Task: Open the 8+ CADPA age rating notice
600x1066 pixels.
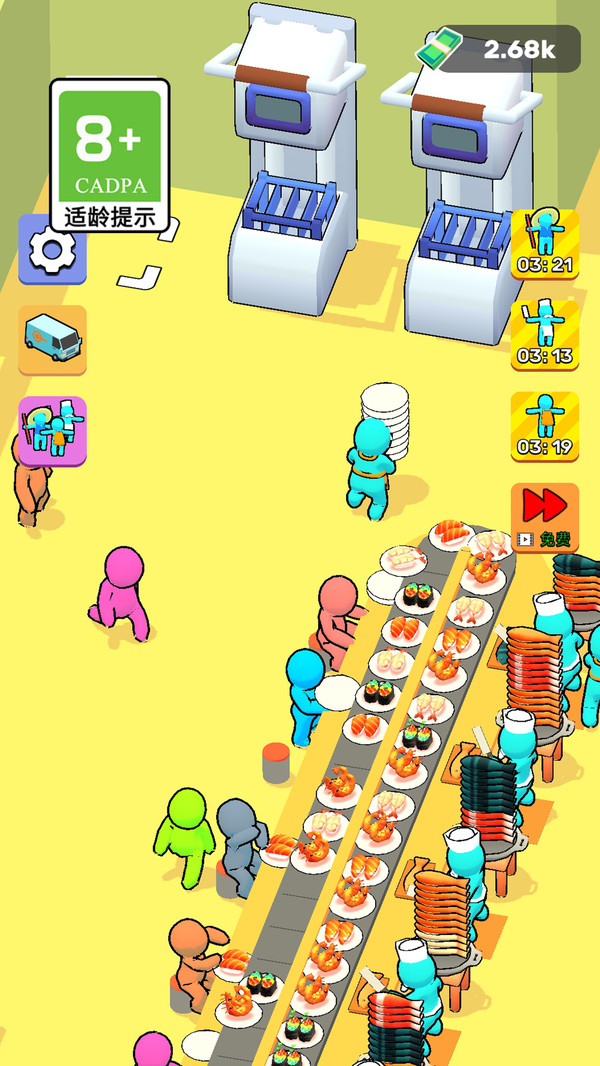Action: 109,156
